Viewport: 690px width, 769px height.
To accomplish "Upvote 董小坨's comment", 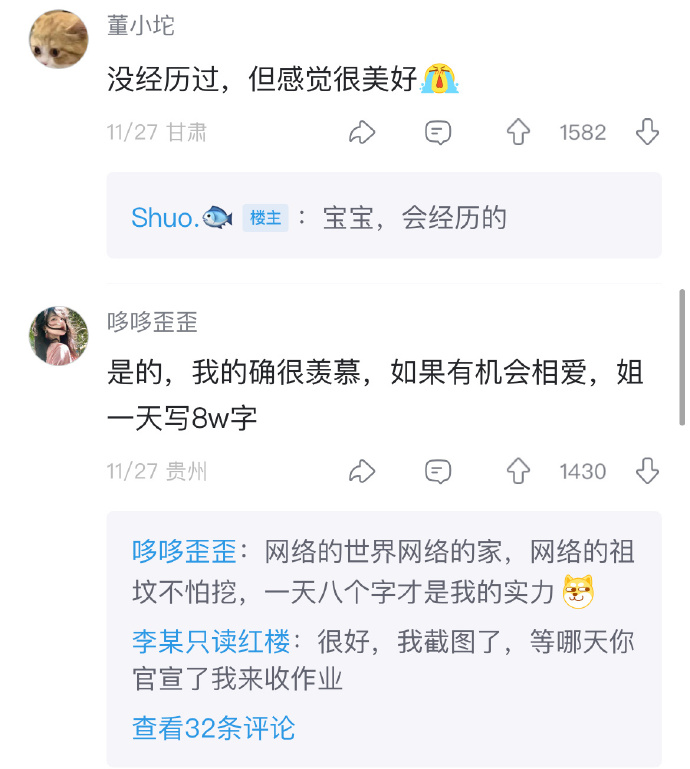I will point(517,132).
